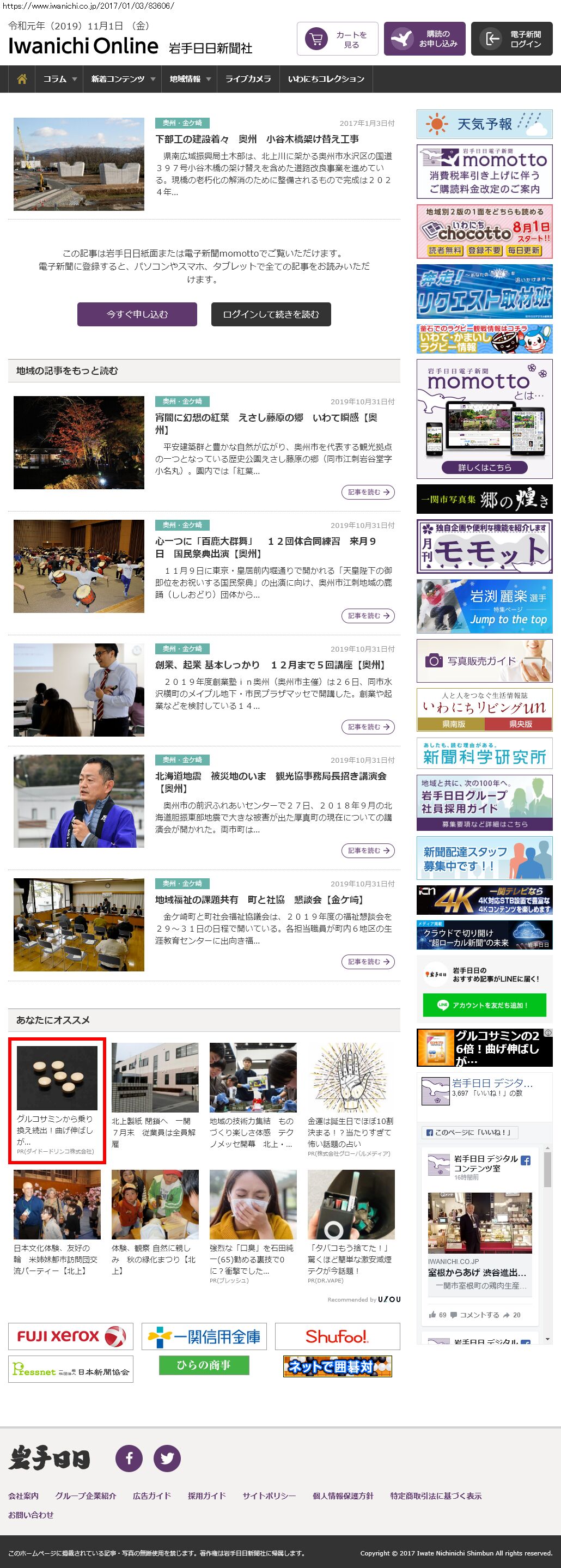Open 購読のお申し込み subscription button
This screenshot has height=1568, width=561.
point(425,40)
